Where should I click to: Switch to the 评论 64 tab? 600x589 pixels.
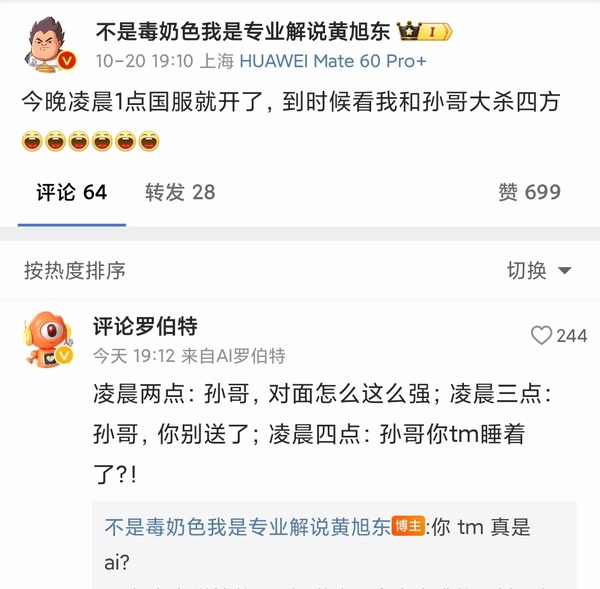tap(71, 192)
